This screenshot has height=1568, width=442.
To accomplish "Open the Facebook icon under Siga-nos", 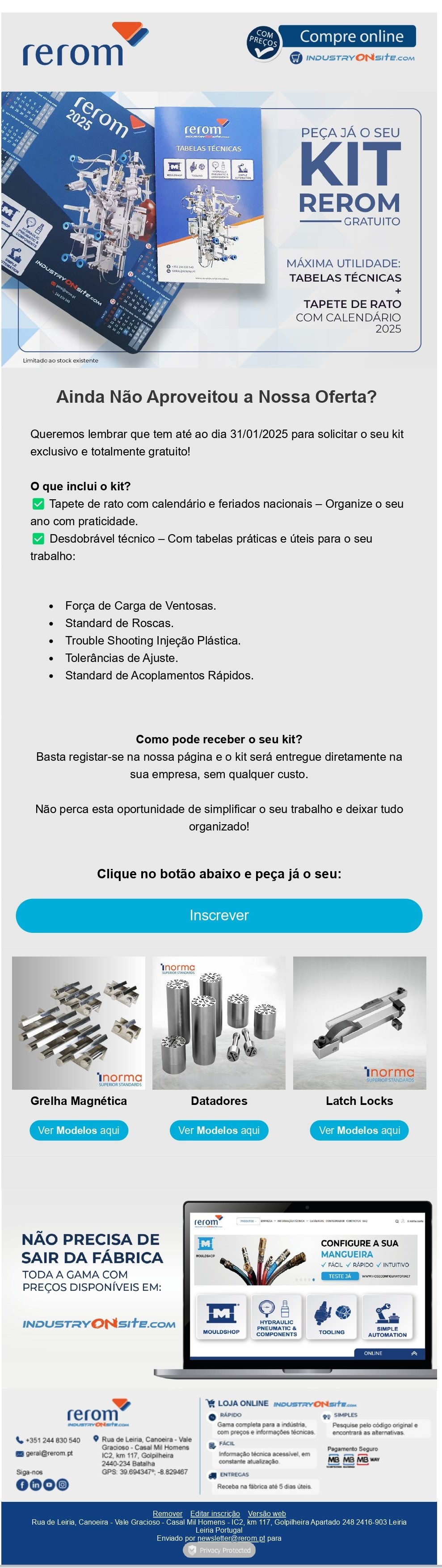I will 21,1484.
